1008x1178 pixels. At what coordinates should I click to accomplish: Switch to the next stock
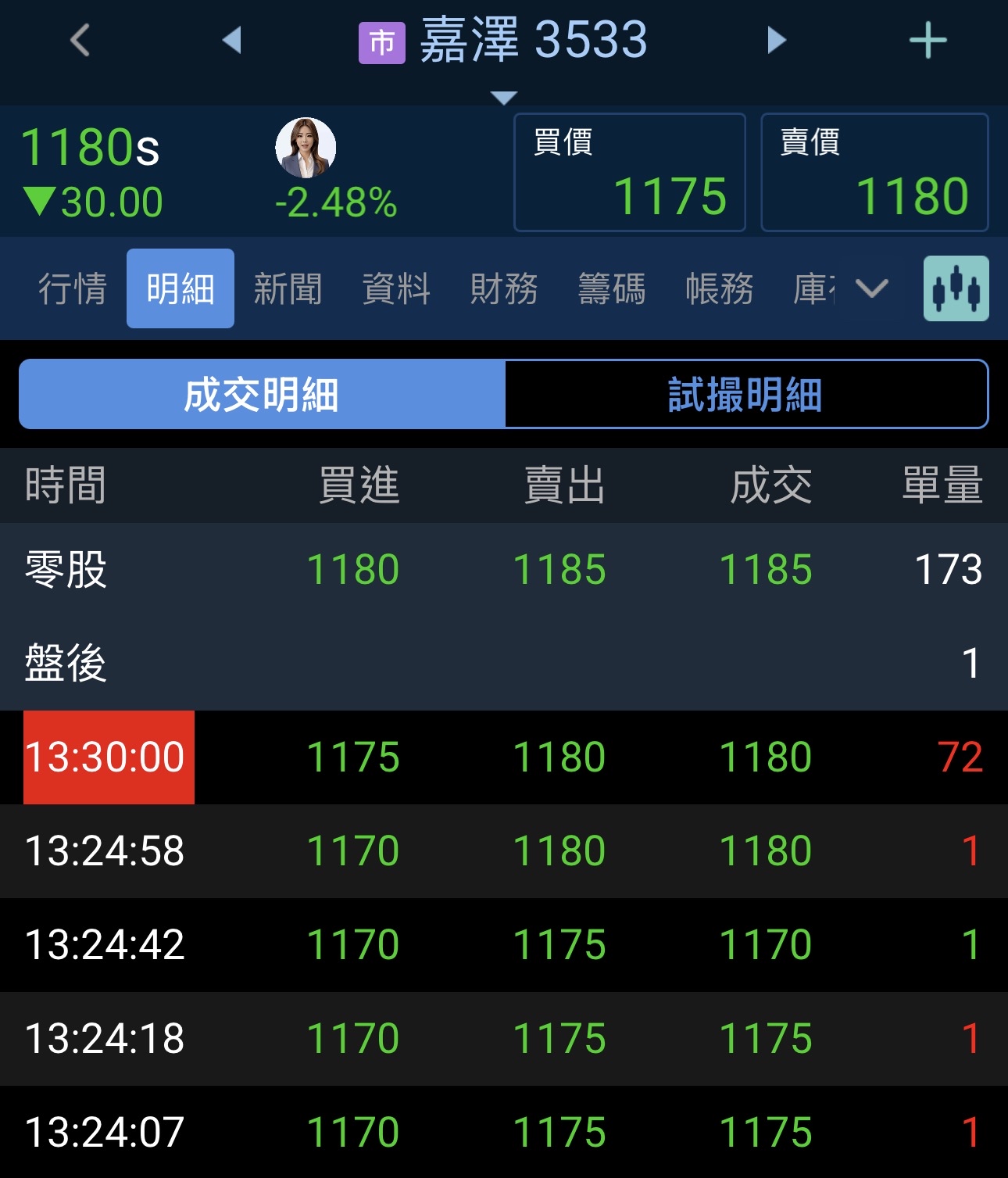776,40
